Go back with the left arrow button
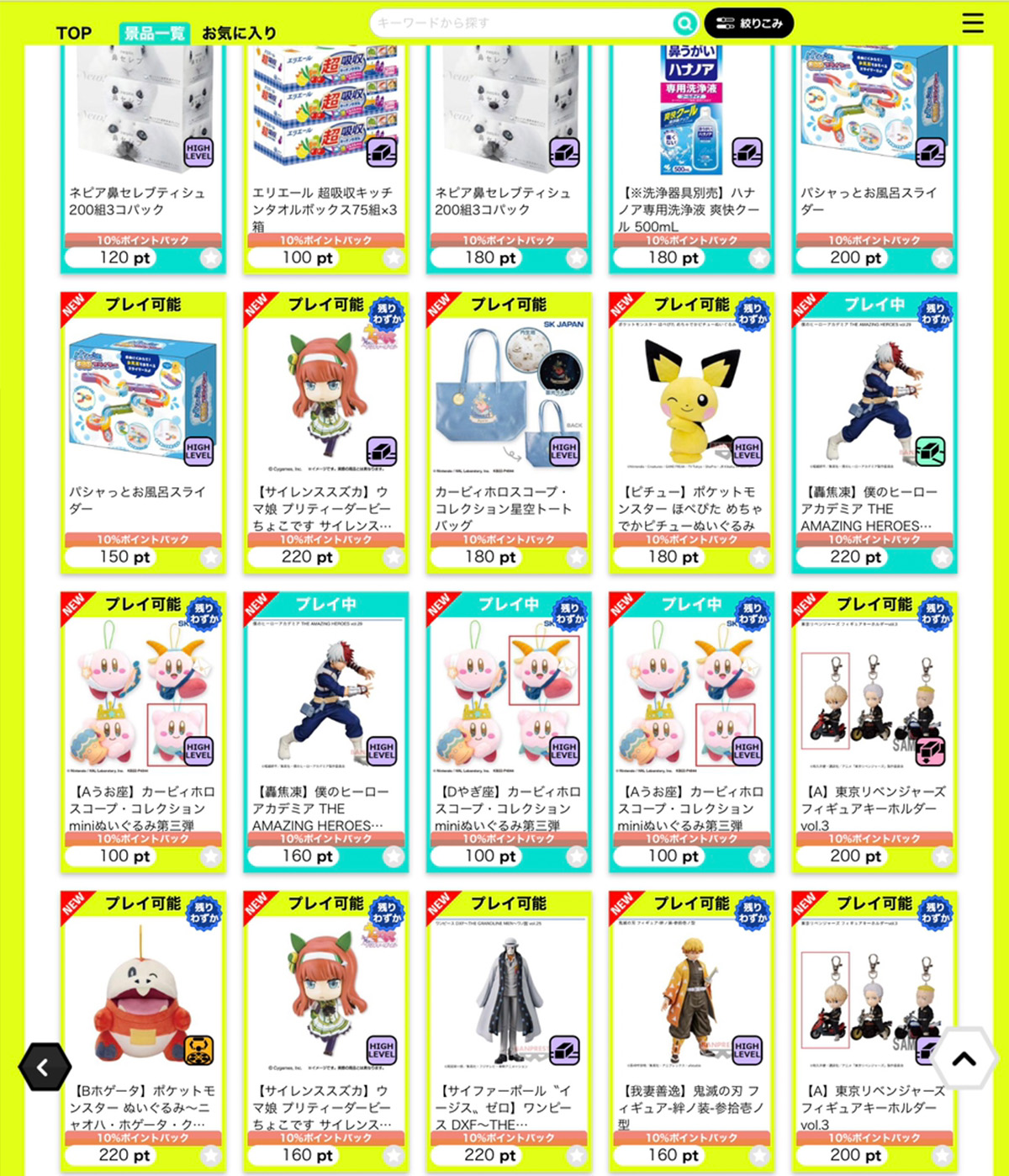The width and height of the screenshot is (1009, 1176). (44, 1067)
